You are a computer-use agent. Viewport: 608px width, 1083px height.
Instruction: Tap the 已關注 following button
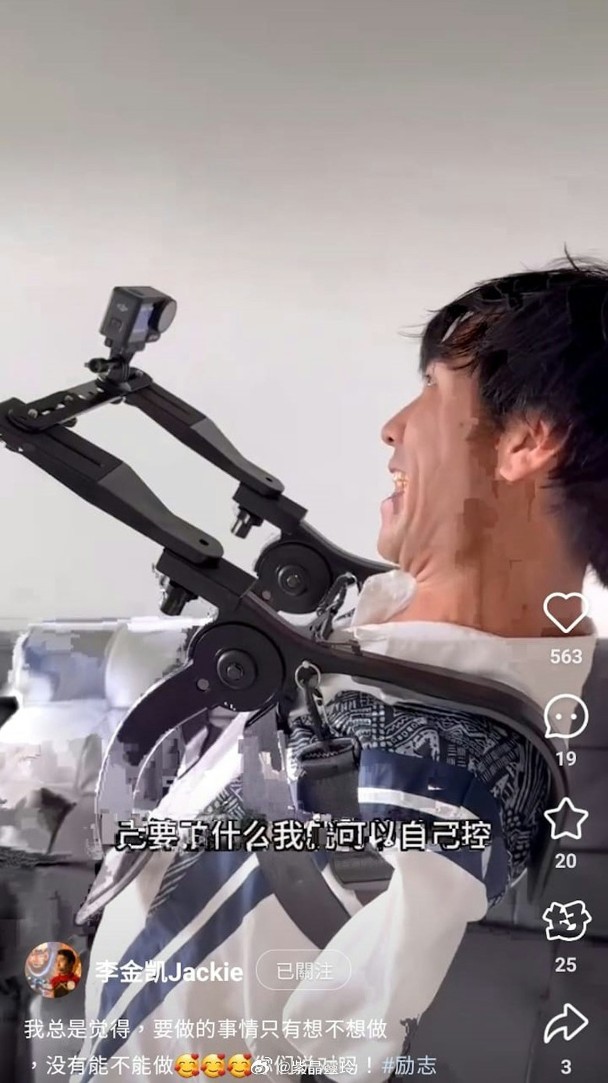[x=303, y=970]
